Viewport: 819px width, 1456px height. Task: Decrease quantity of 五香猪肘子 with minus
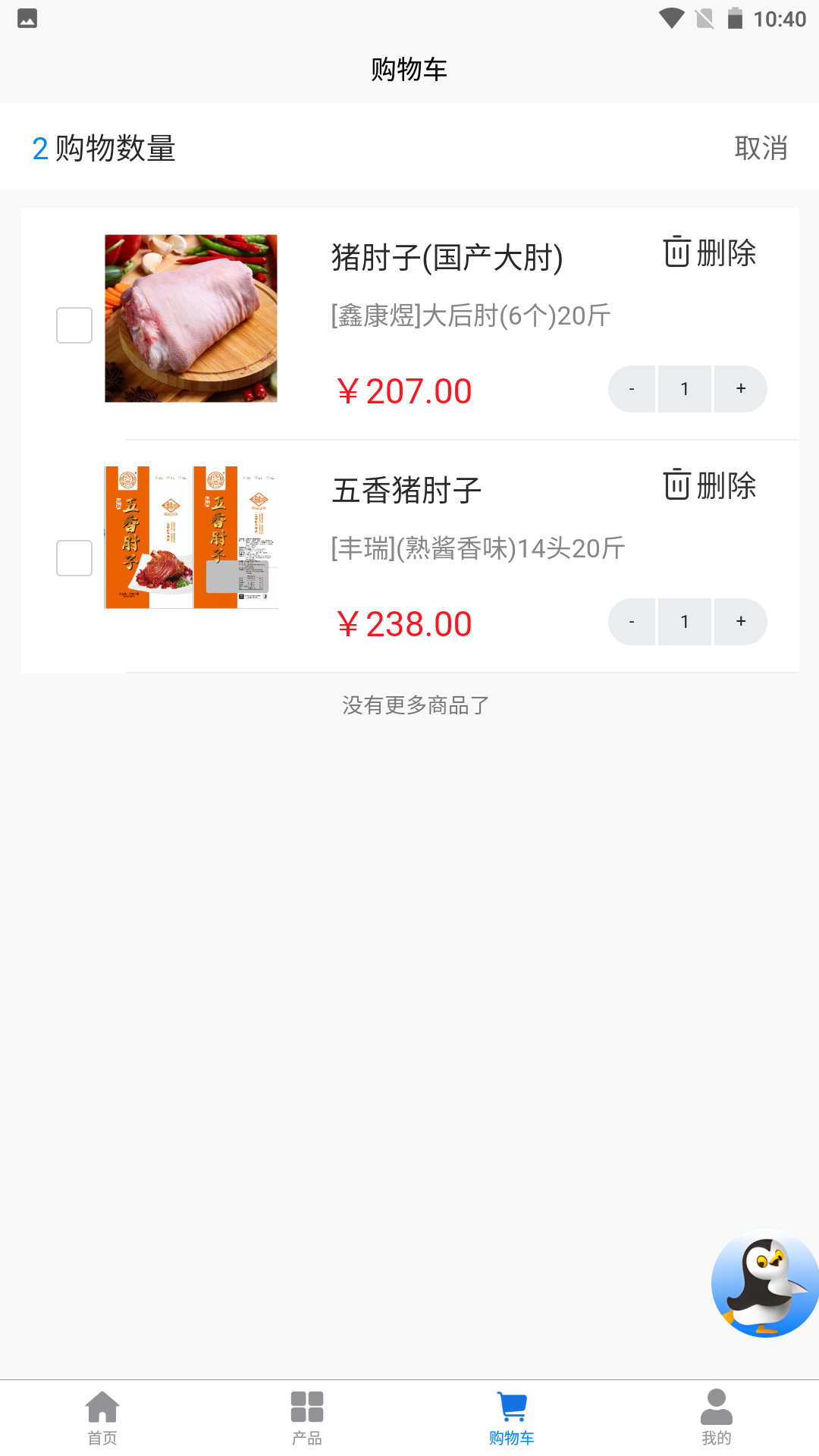click(x=631, y=621)
